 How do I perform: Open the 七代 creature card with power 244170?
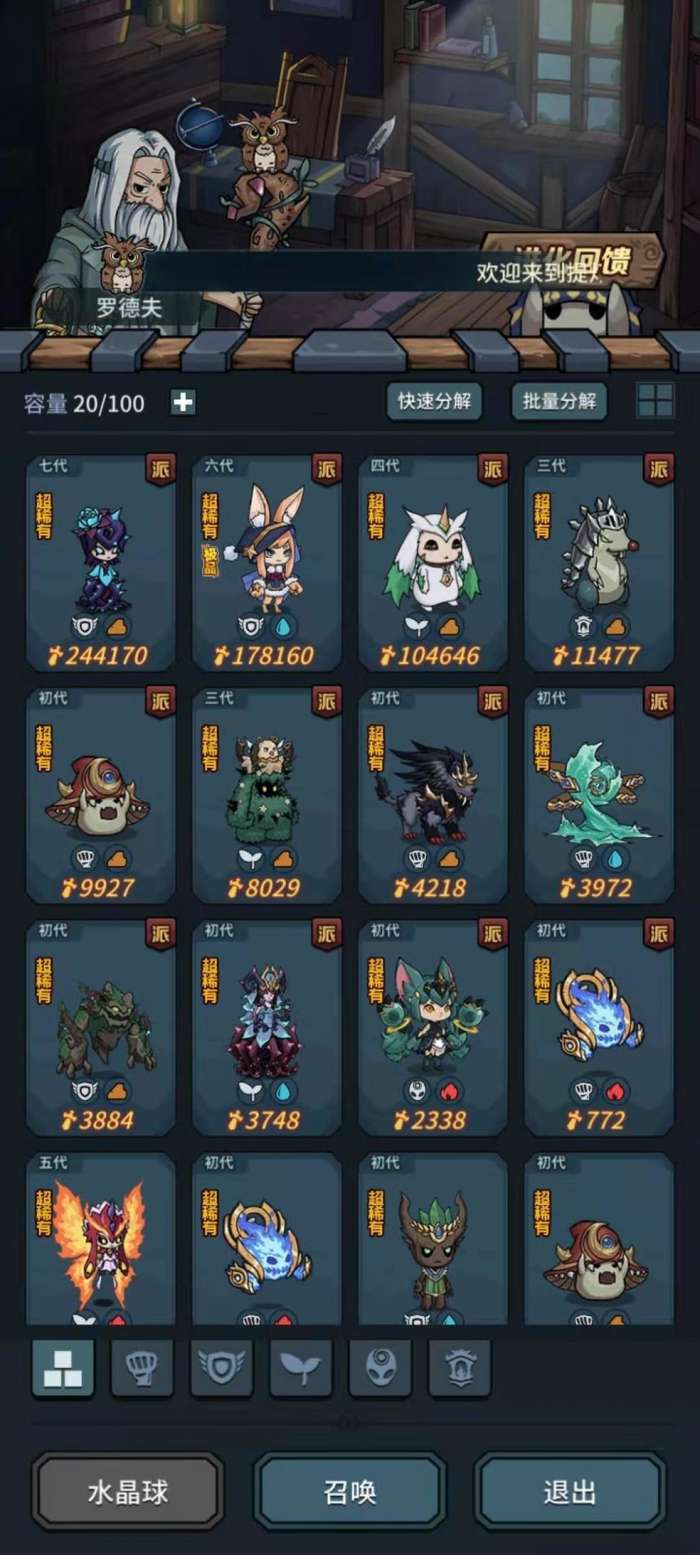click(101, 562)
